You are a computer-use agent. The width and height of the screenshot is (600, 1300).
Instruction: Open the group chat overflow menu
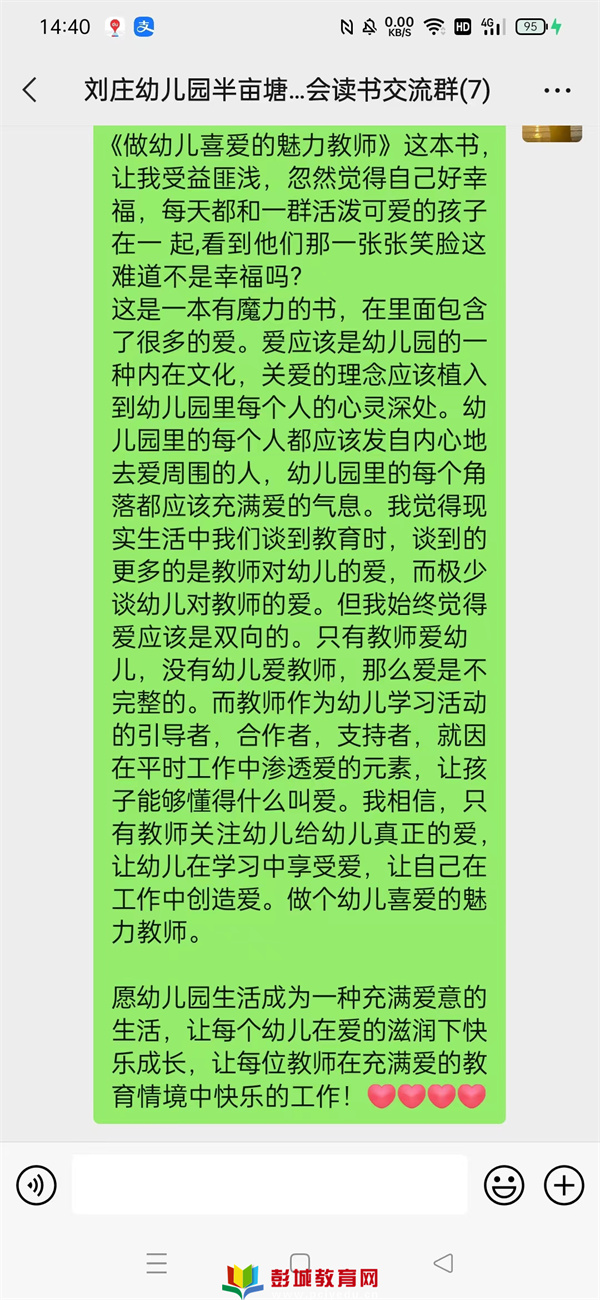coord(557,90)
